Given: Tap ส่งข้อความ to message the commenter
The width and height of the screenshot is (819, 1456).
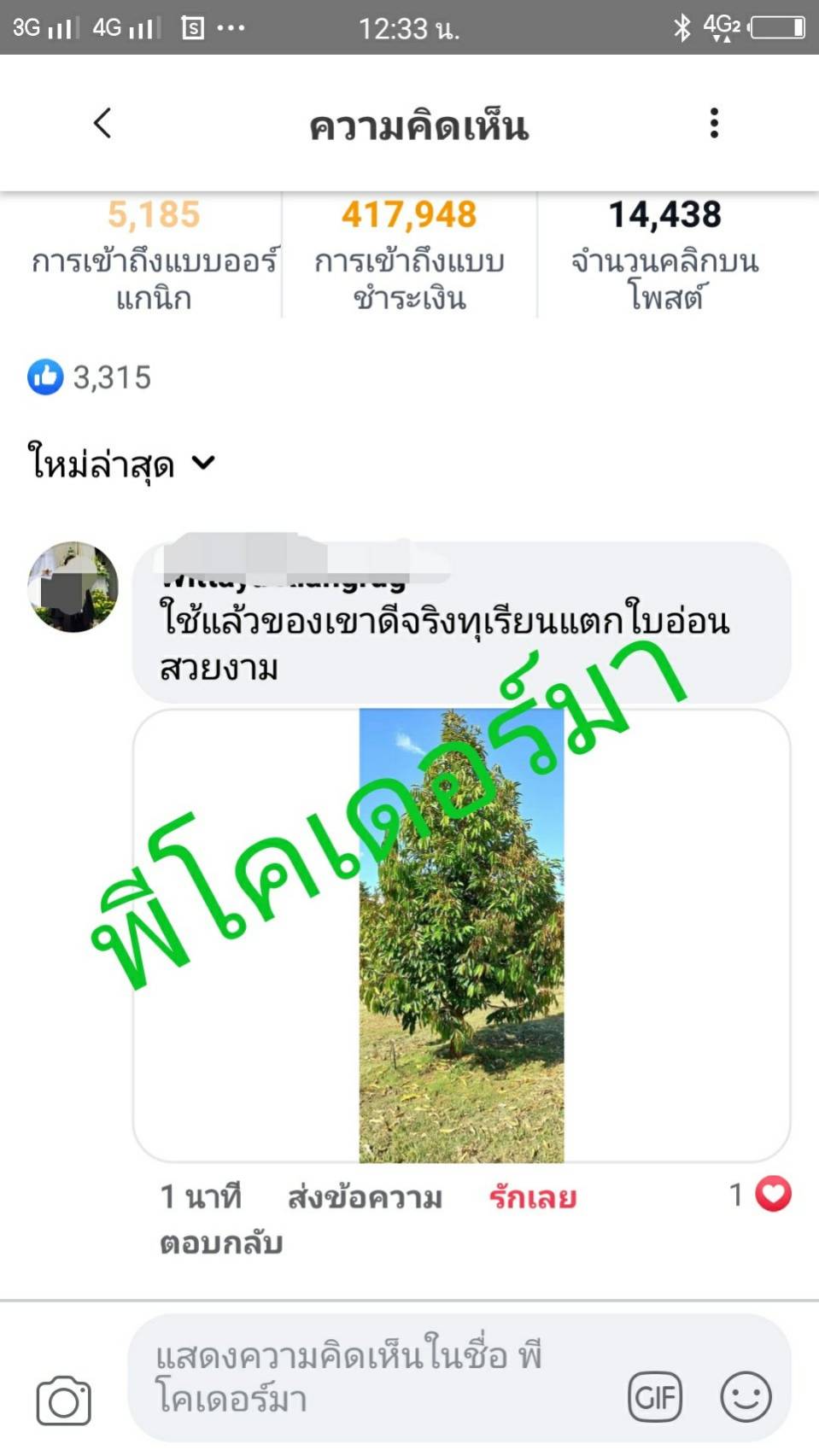Looking at the screenshot, I should pyautogui.click(x=365, y=1197).
